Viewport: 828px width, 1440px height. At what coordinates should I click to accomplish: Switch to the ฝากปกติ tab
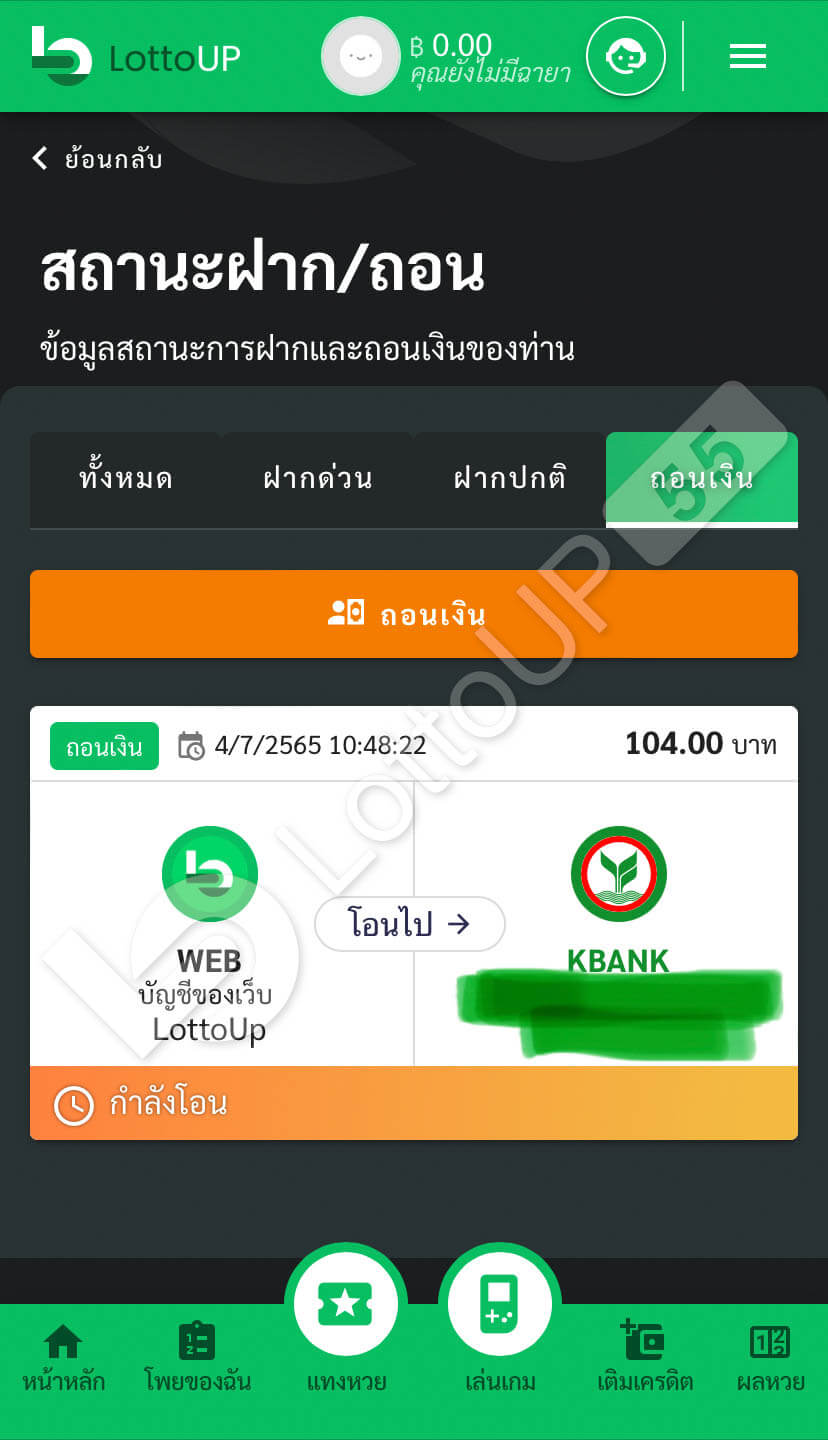click(x=510, y=479)
